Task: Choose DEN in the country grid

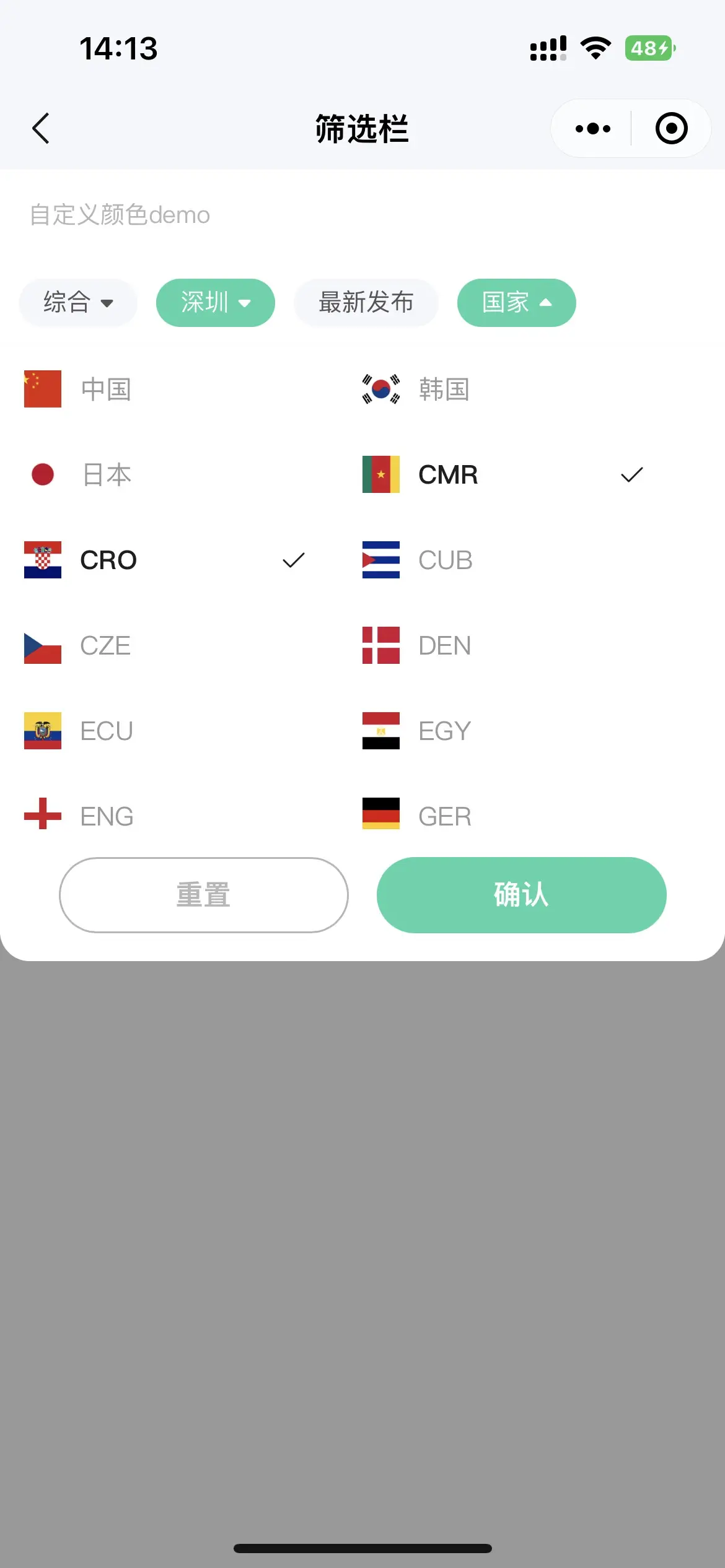Action: click(x=444, y=646)
